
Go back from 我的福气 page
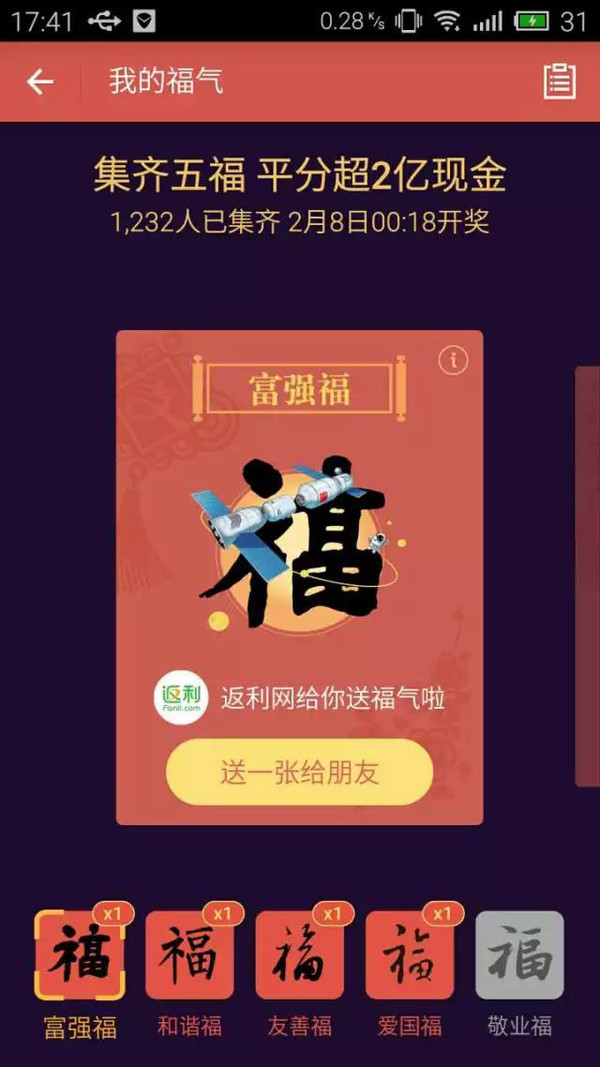click(40, 82)
